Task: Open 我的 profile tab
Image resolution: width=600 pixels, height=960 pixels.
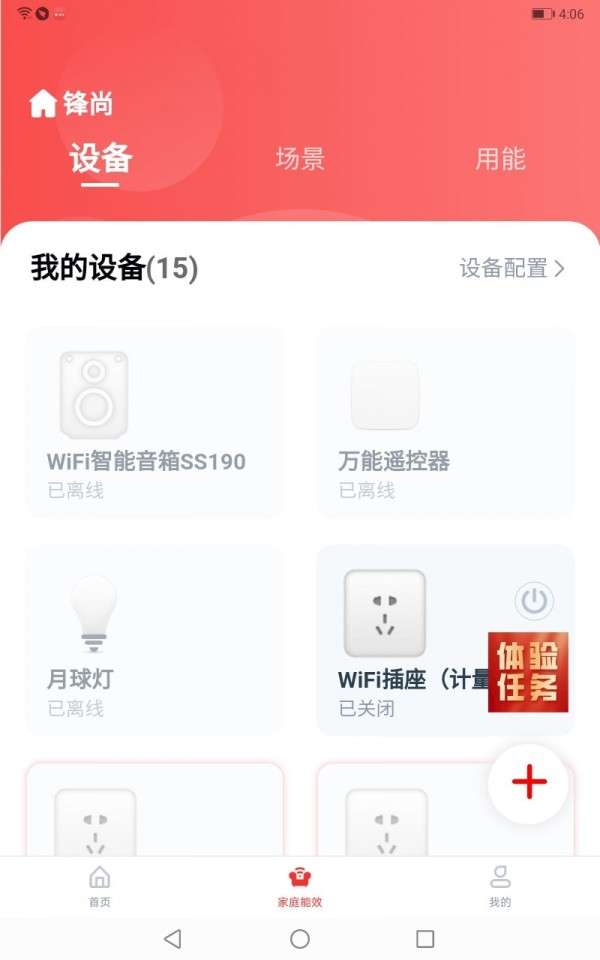Action: (x=500, y=886)
